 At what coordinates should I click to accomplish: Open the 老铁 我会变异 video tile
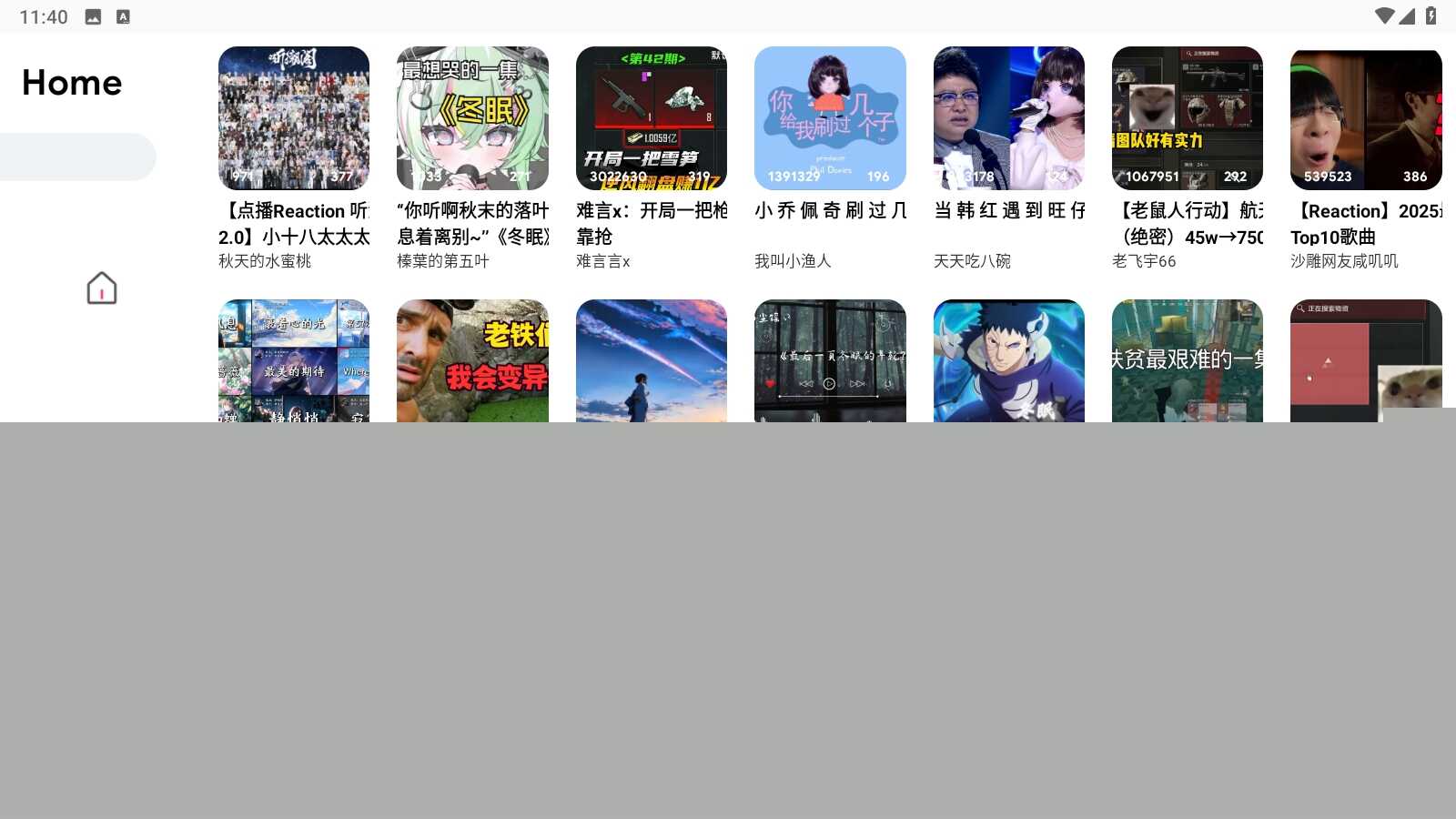pyautogui.click(x=472, y=361)
